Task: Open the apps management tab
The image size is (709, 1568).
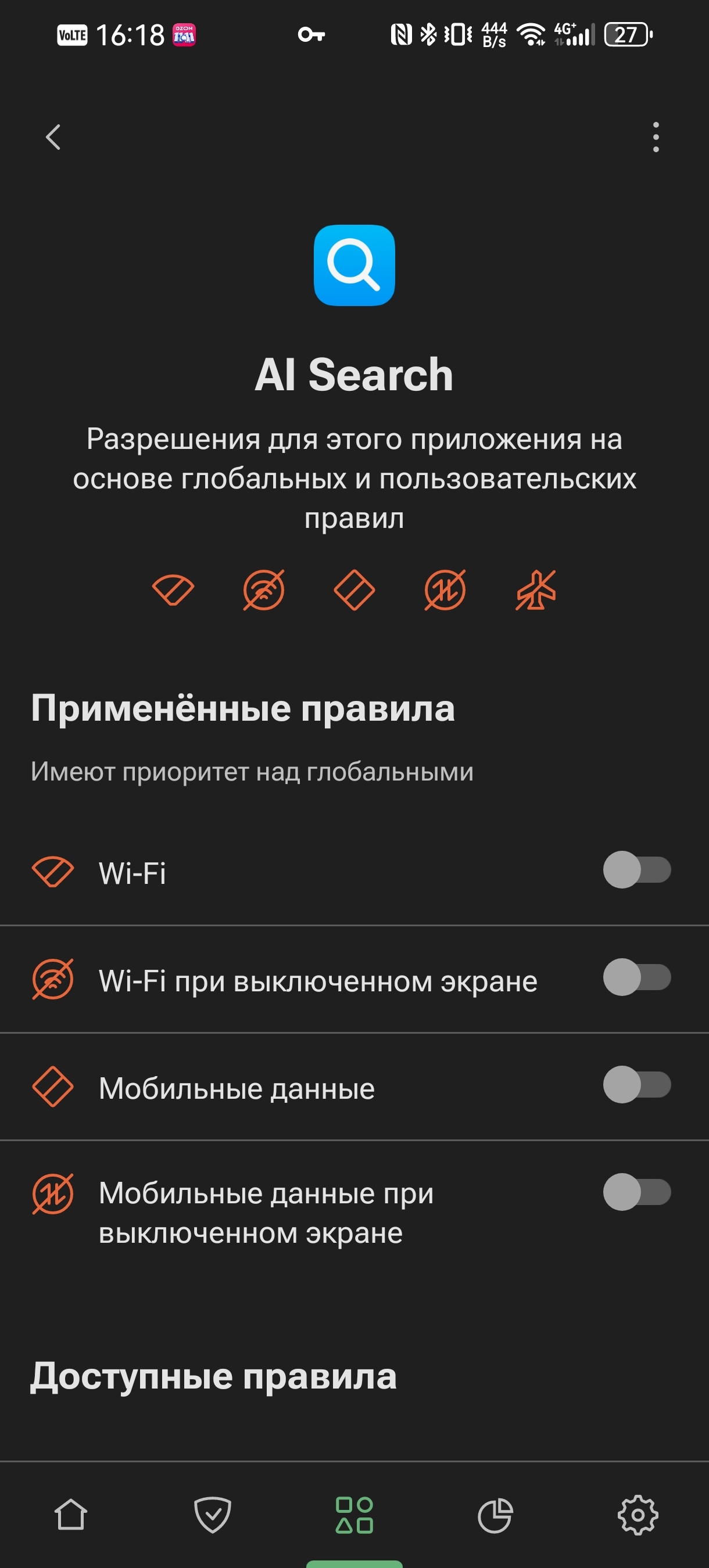Action: pyautogui.click(x=354, y=1515)
